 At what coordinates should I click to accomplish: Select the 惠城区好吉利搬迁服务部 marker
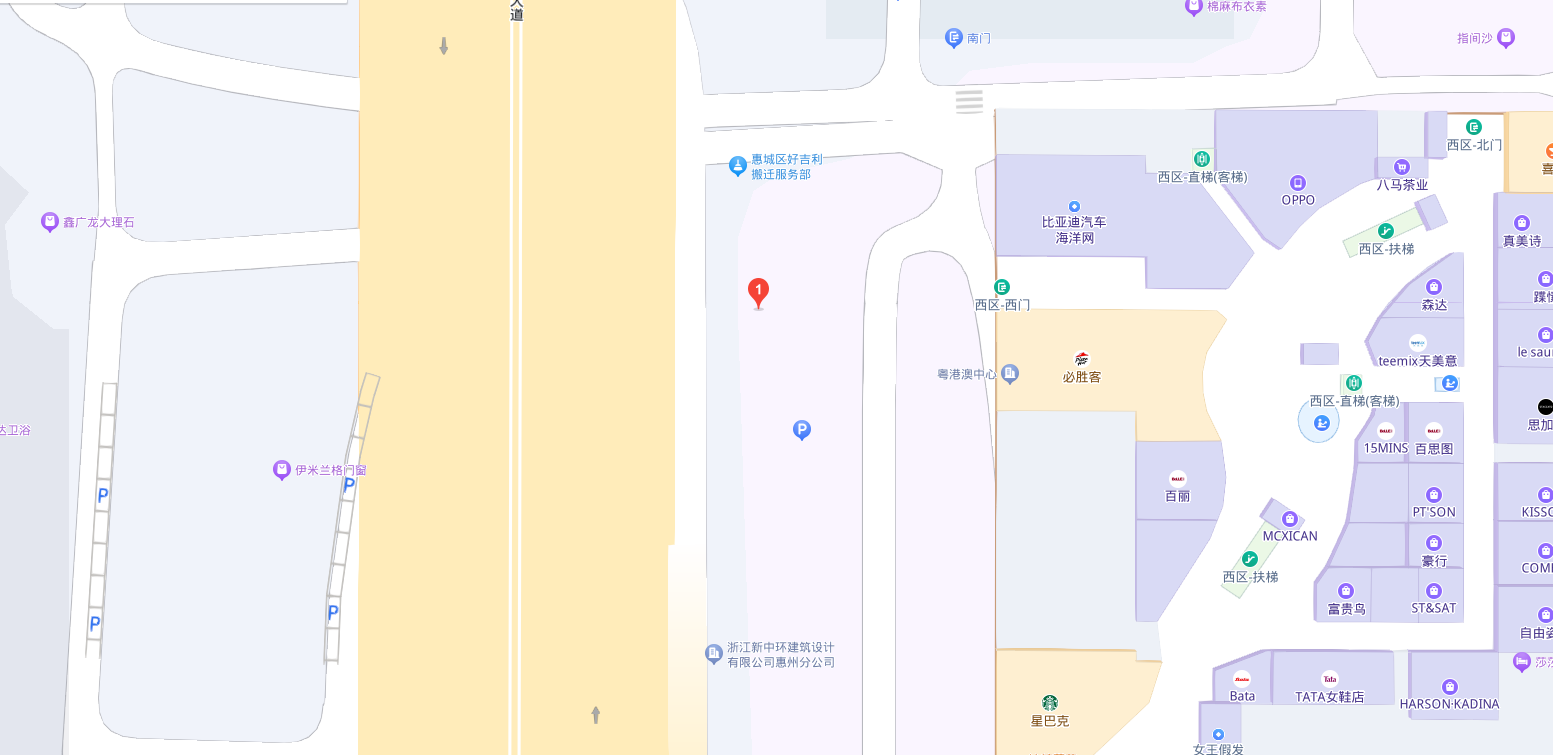click(x=737, y=165)
